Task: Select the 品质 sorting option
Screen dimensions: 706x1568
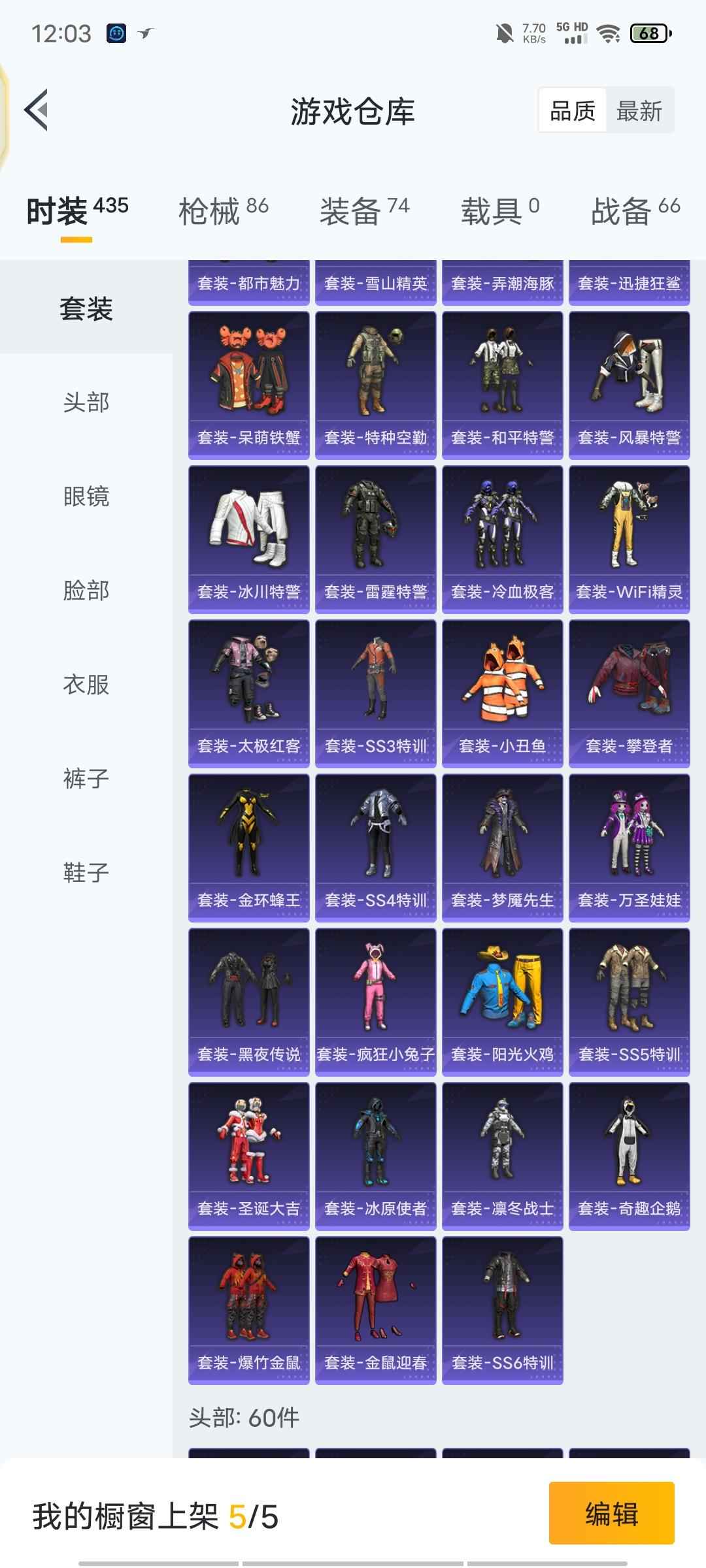Action: tap(573, 111)
